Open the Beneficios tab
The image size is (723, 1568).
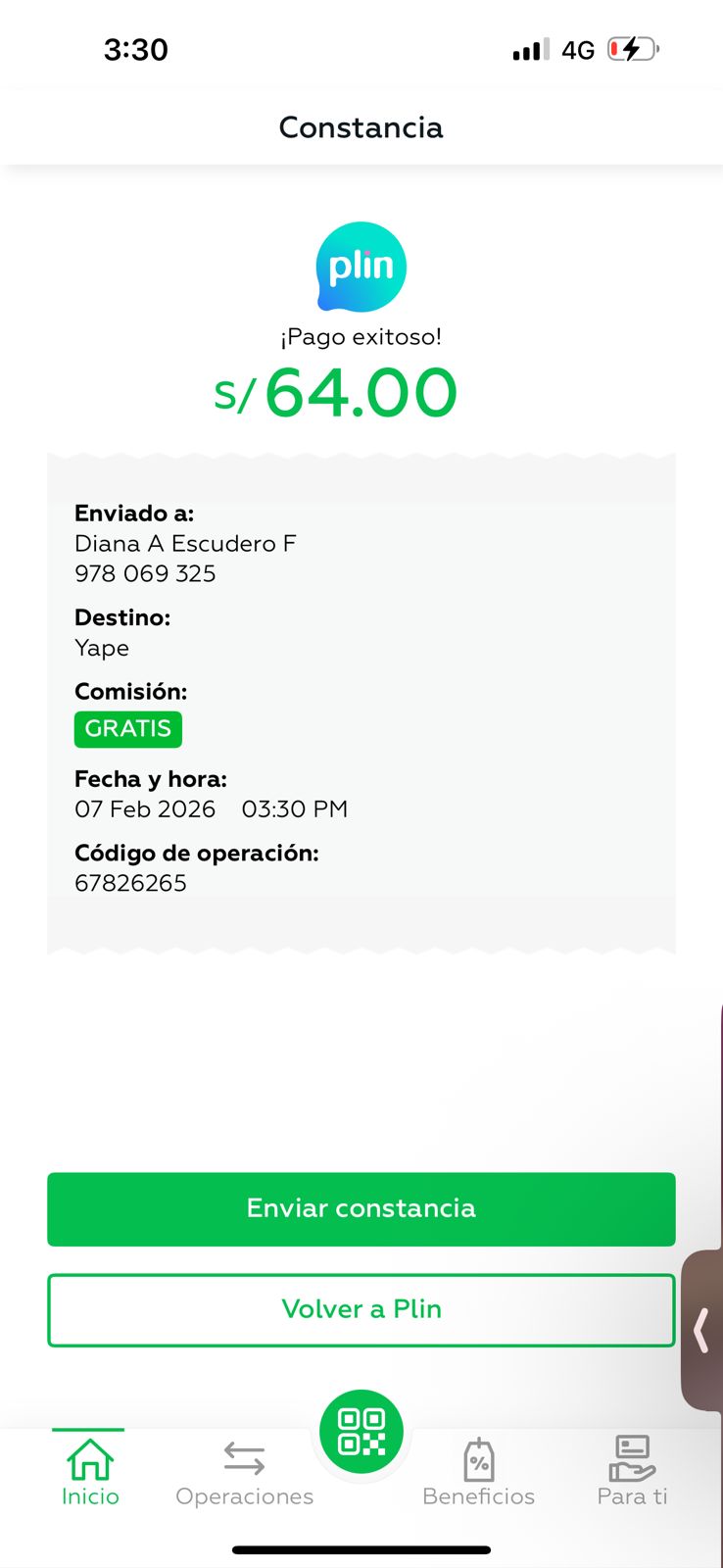pos(478,1472)
